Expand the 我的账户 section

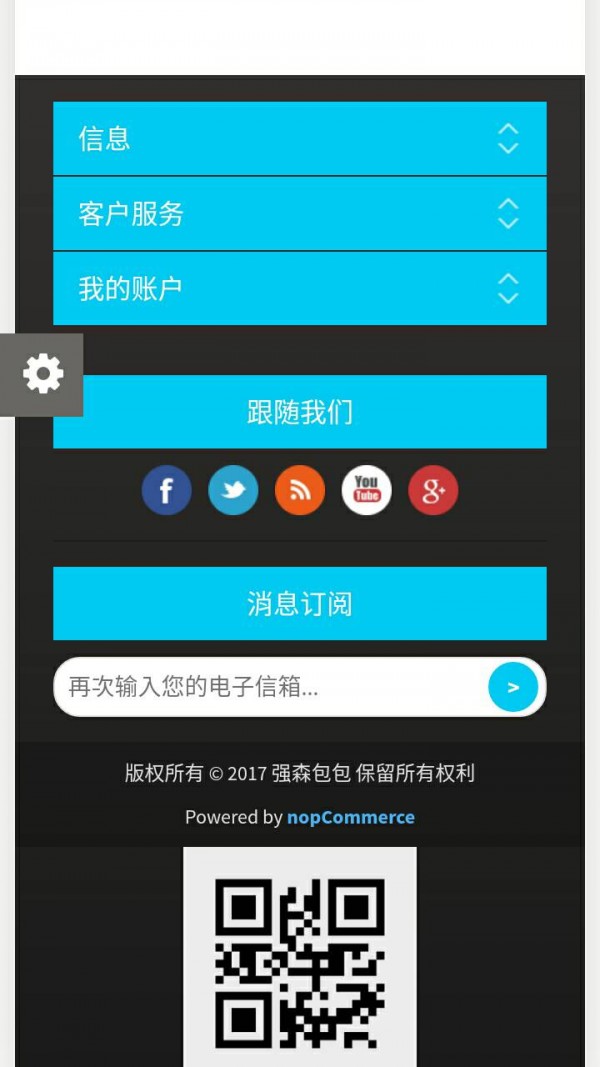point(299,288)
